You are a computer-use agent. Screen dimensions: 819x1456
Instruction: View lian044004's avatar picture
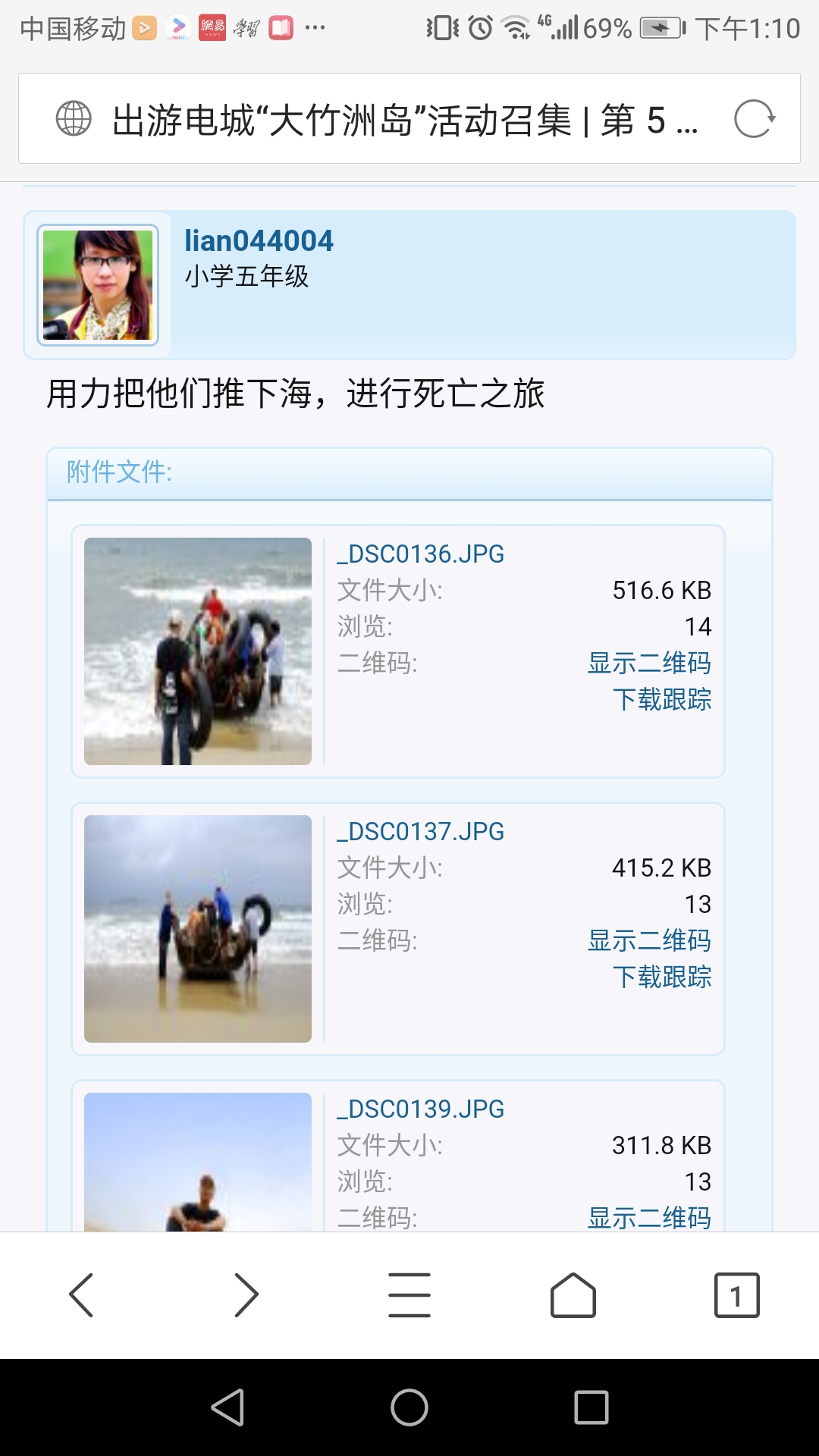pos(98,285)
